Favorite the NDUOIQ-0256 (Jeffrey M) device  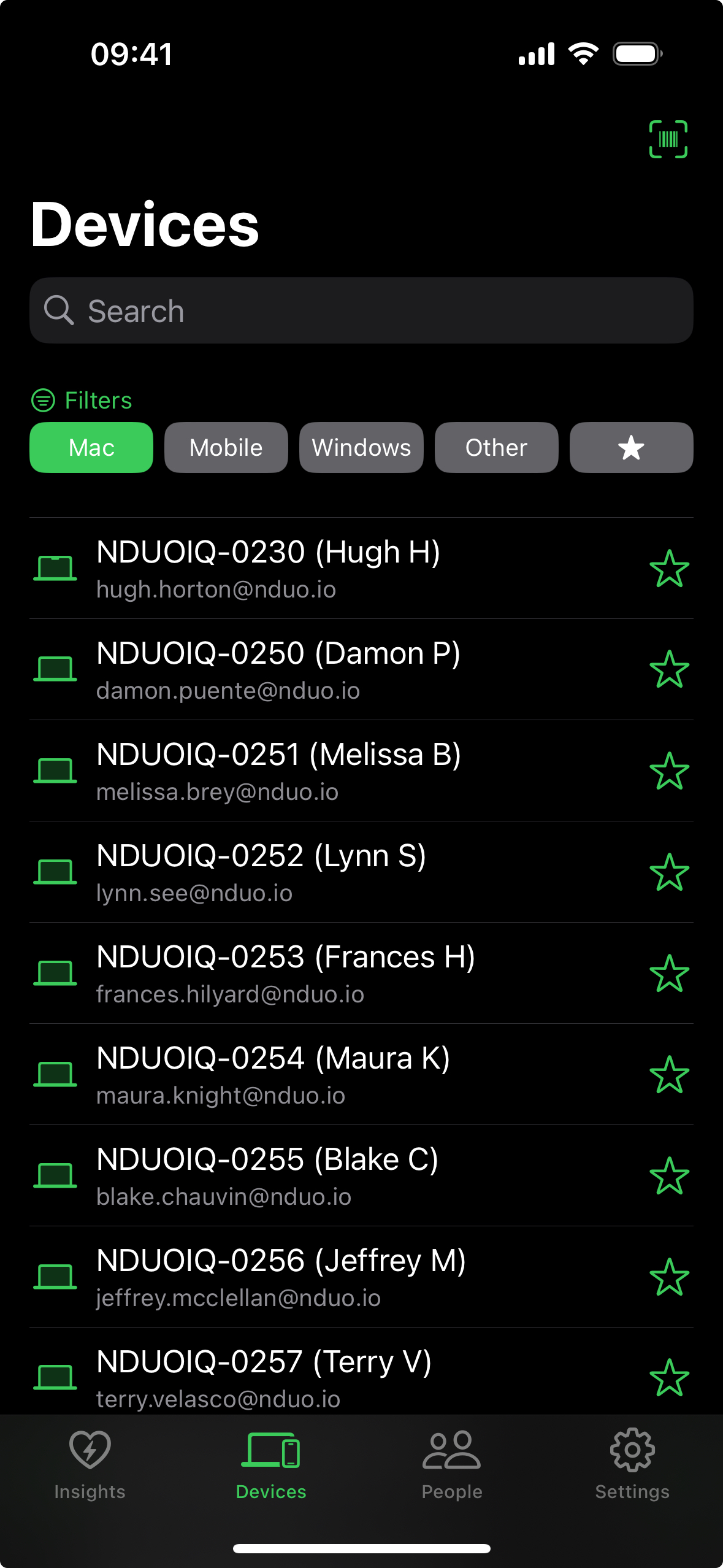pos(669,1277)
